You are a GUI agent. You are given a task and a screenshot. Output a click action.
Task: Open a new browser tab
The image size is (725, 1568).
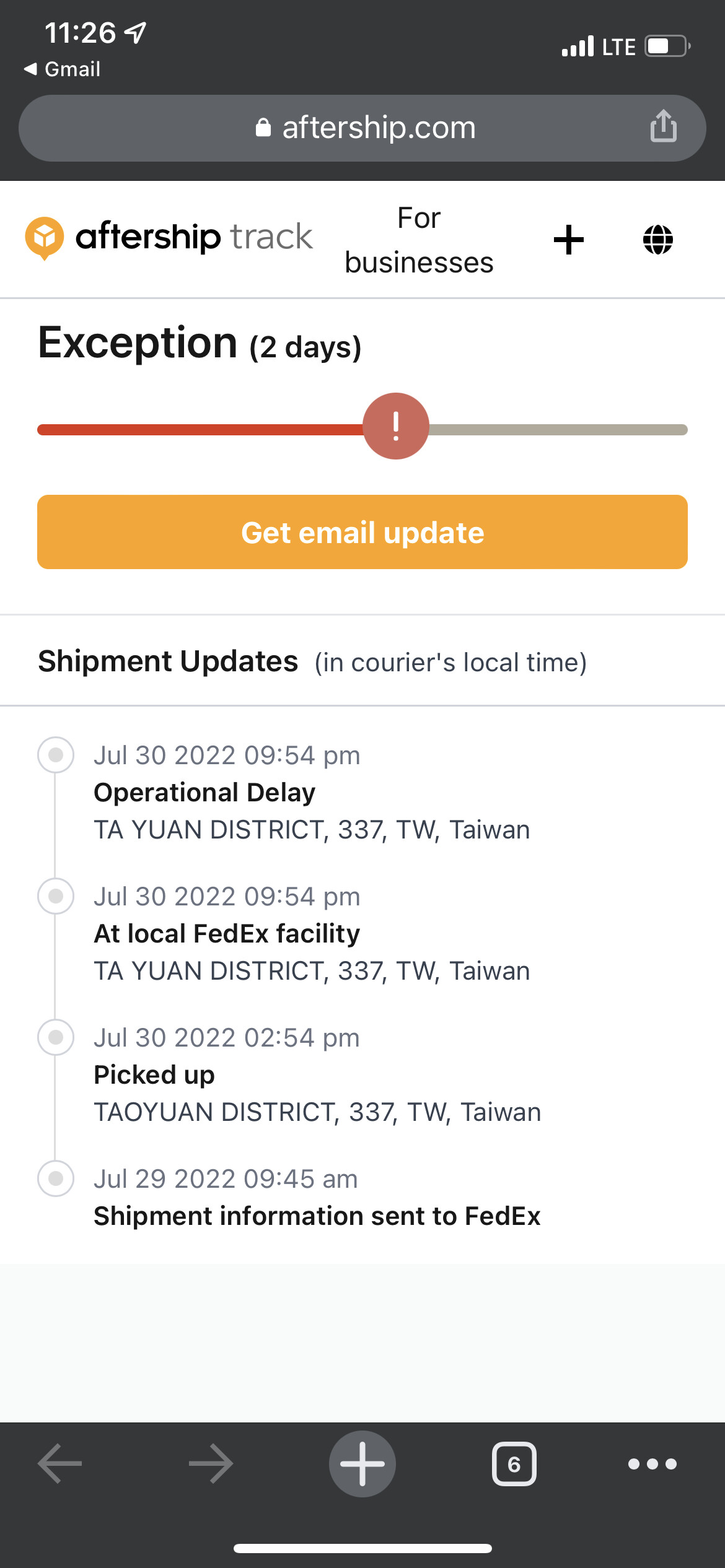[x=362, y=1463]
